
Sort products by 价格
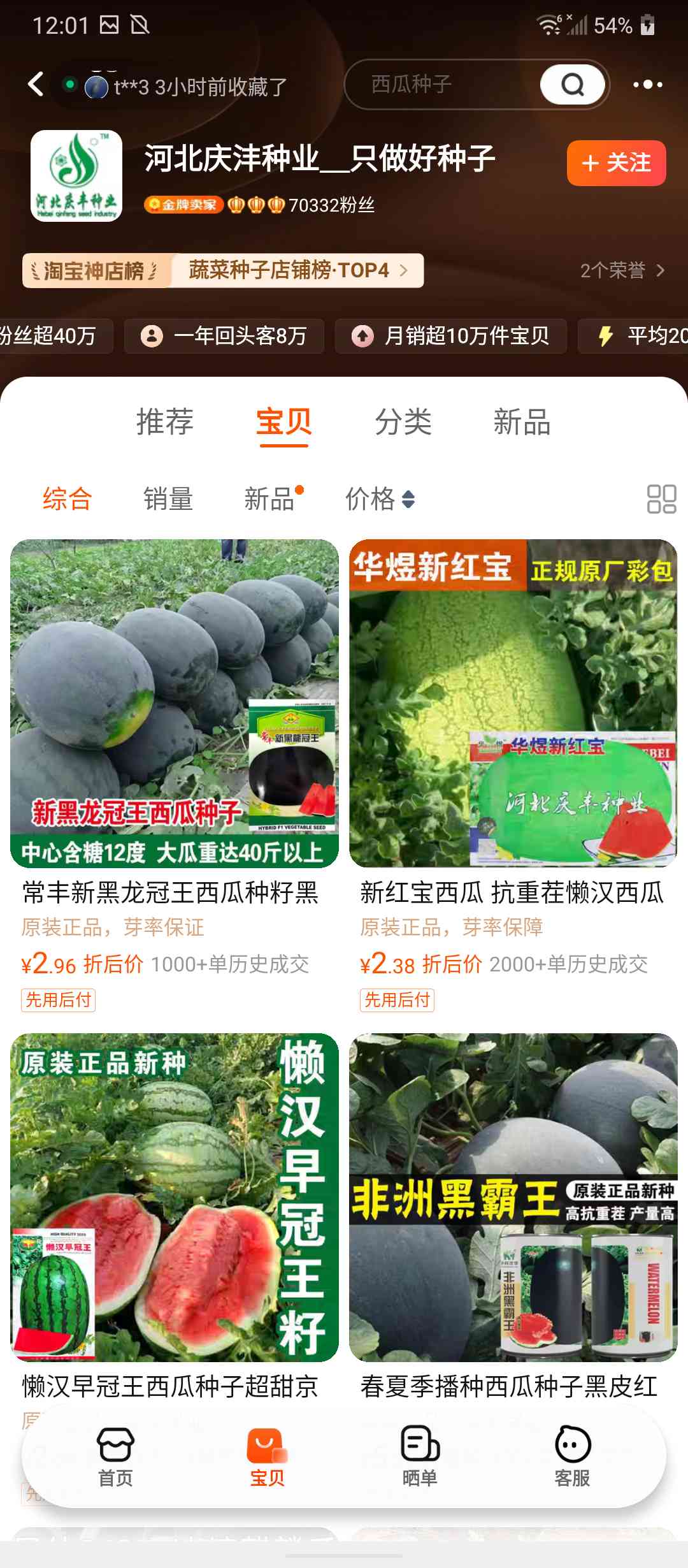380,498
